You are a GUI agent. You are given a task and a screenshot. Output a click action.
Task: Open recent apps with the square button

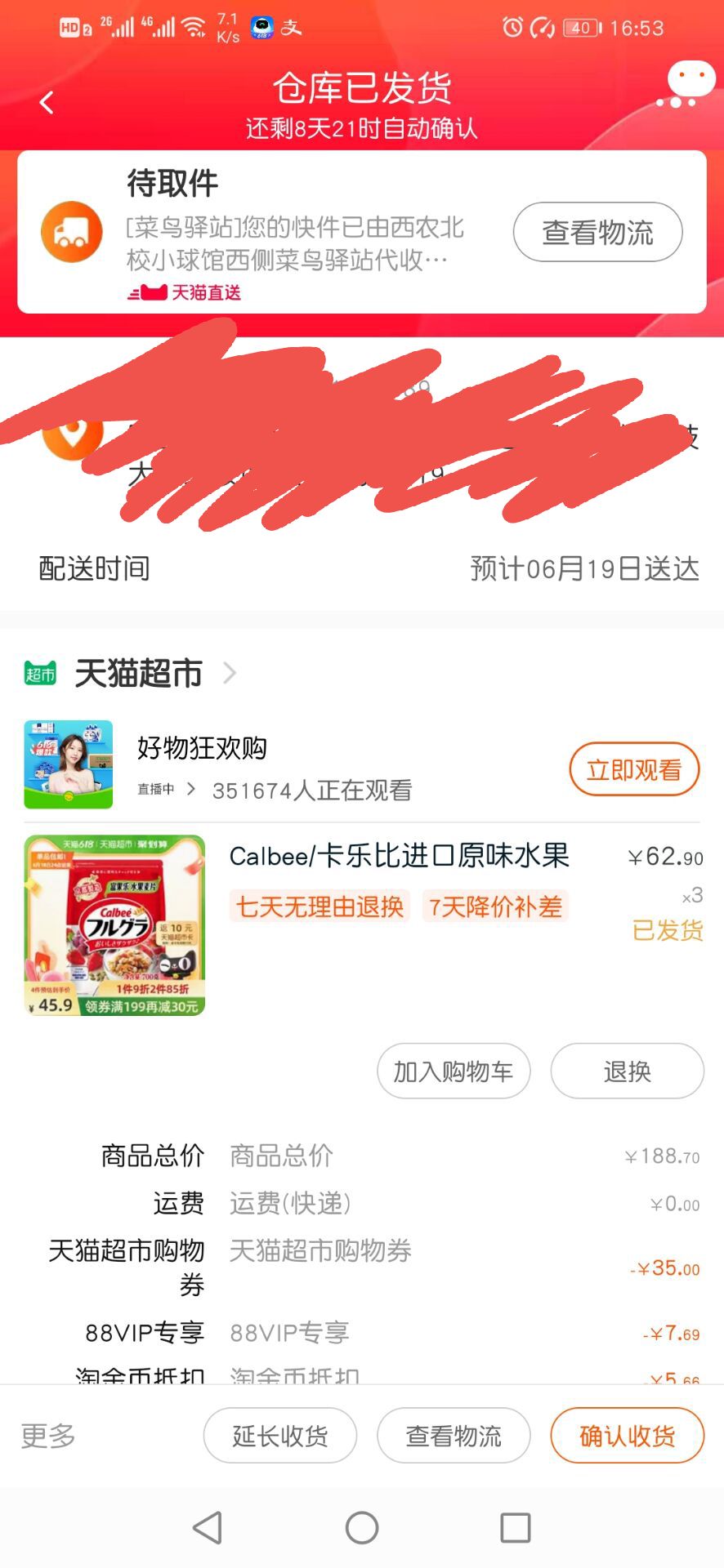pos(516,1527)
